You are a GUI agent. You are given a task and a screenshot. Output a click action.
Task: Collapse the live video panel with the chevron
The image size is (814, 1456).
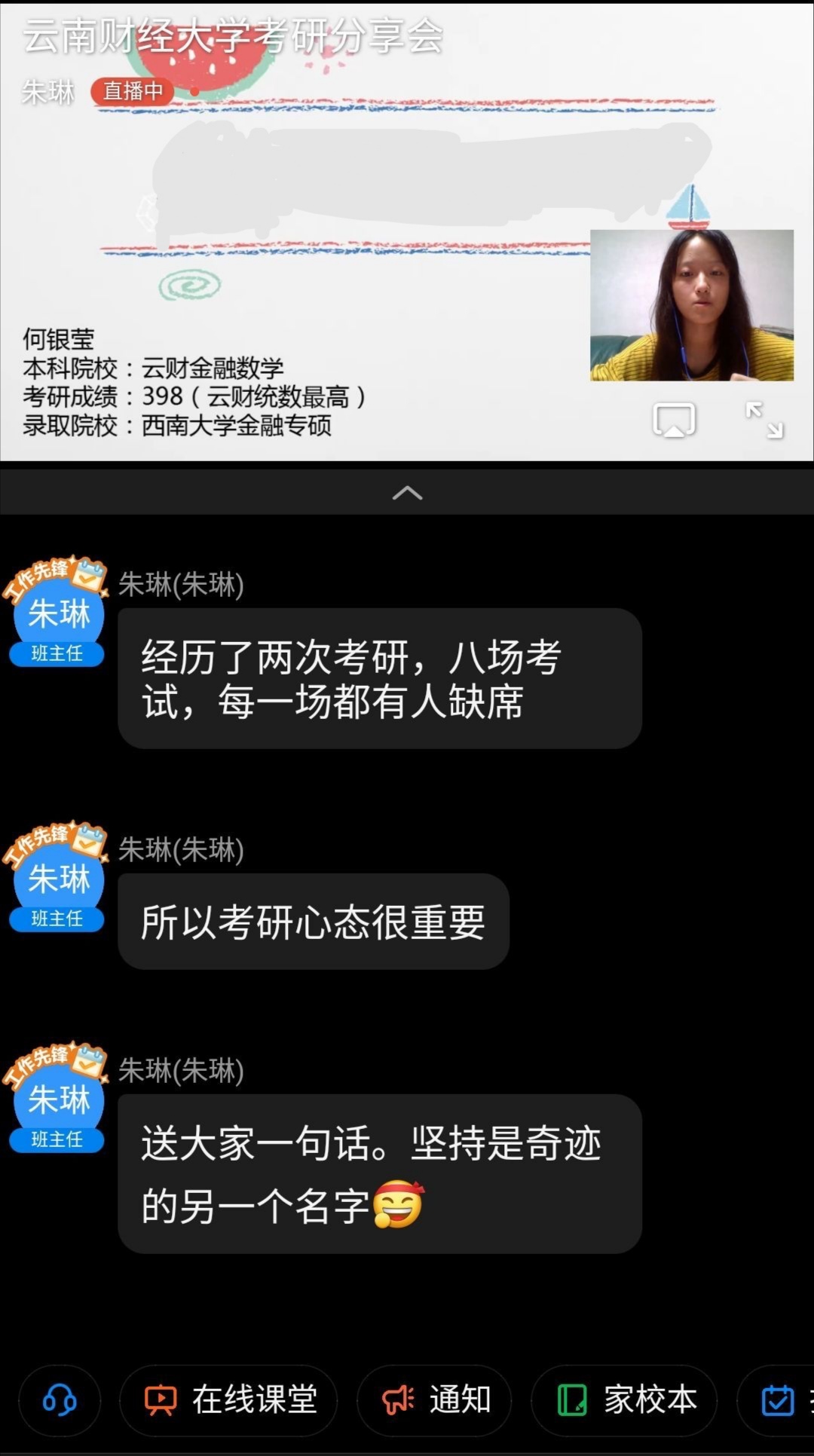[407, 493]
